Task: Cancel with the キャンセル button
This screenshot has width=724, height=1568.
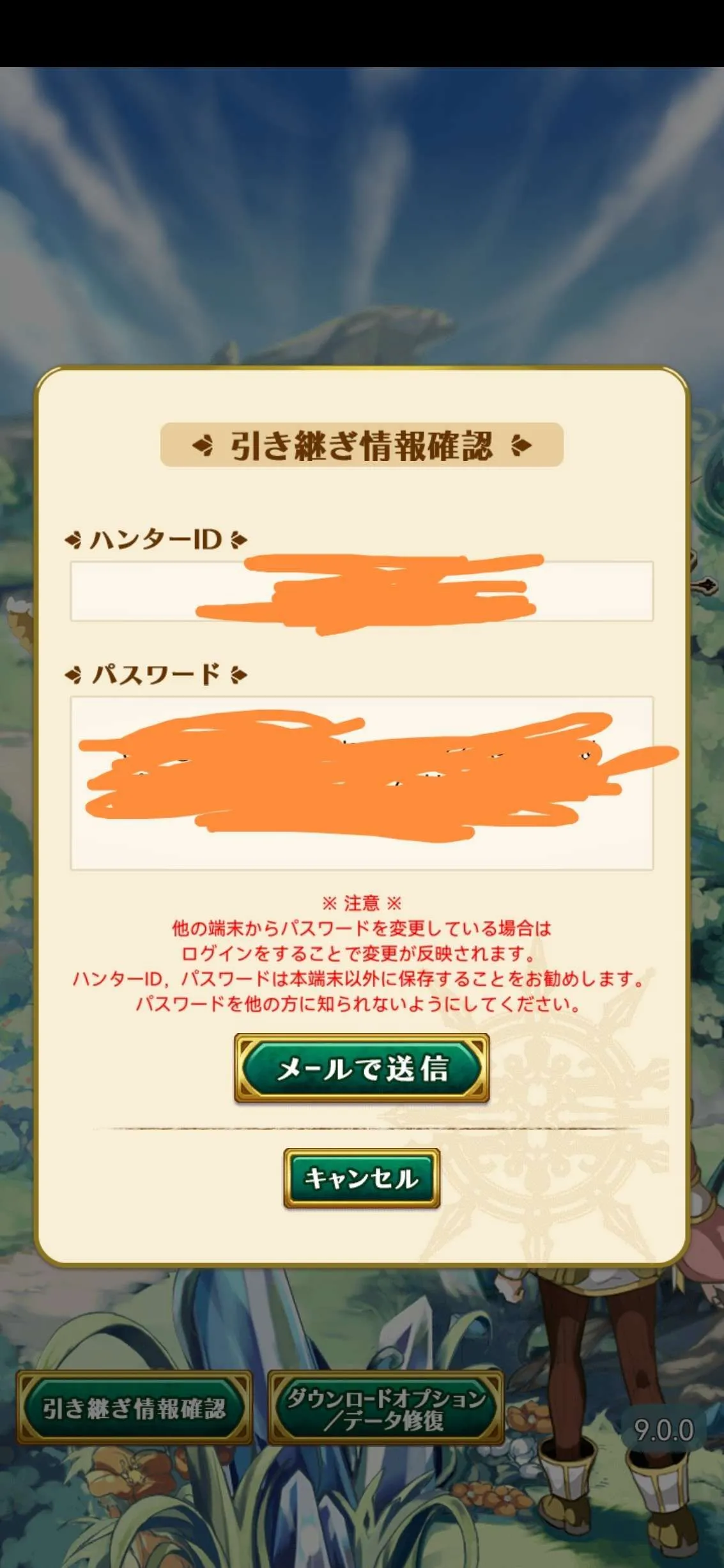Action: pos(362,1178)
